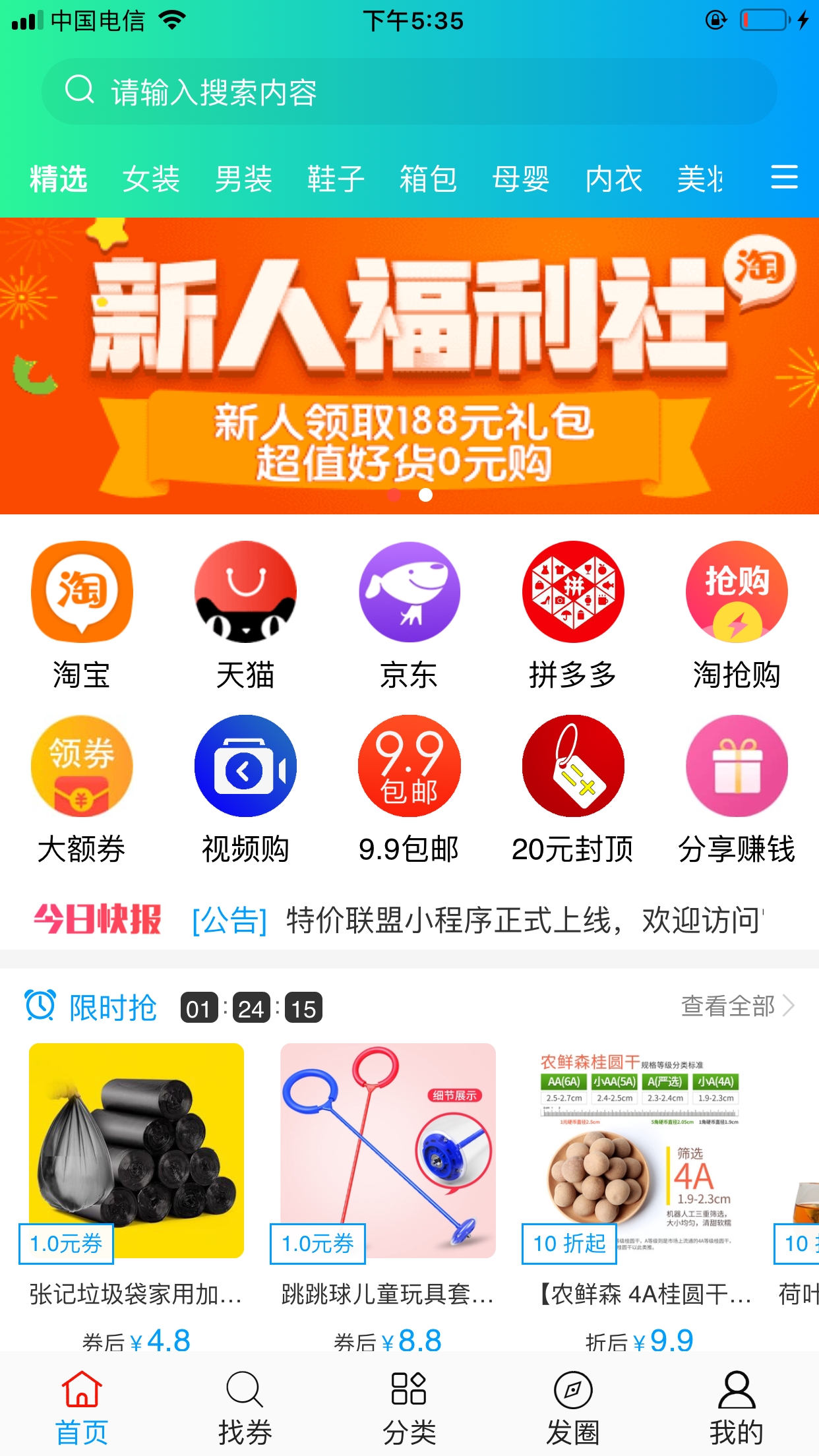Image resolution: width=819 pixels, height=1456 pixels.
Task: Tap the search box 请输入搜索内容
Action: [x=409, y=92]
